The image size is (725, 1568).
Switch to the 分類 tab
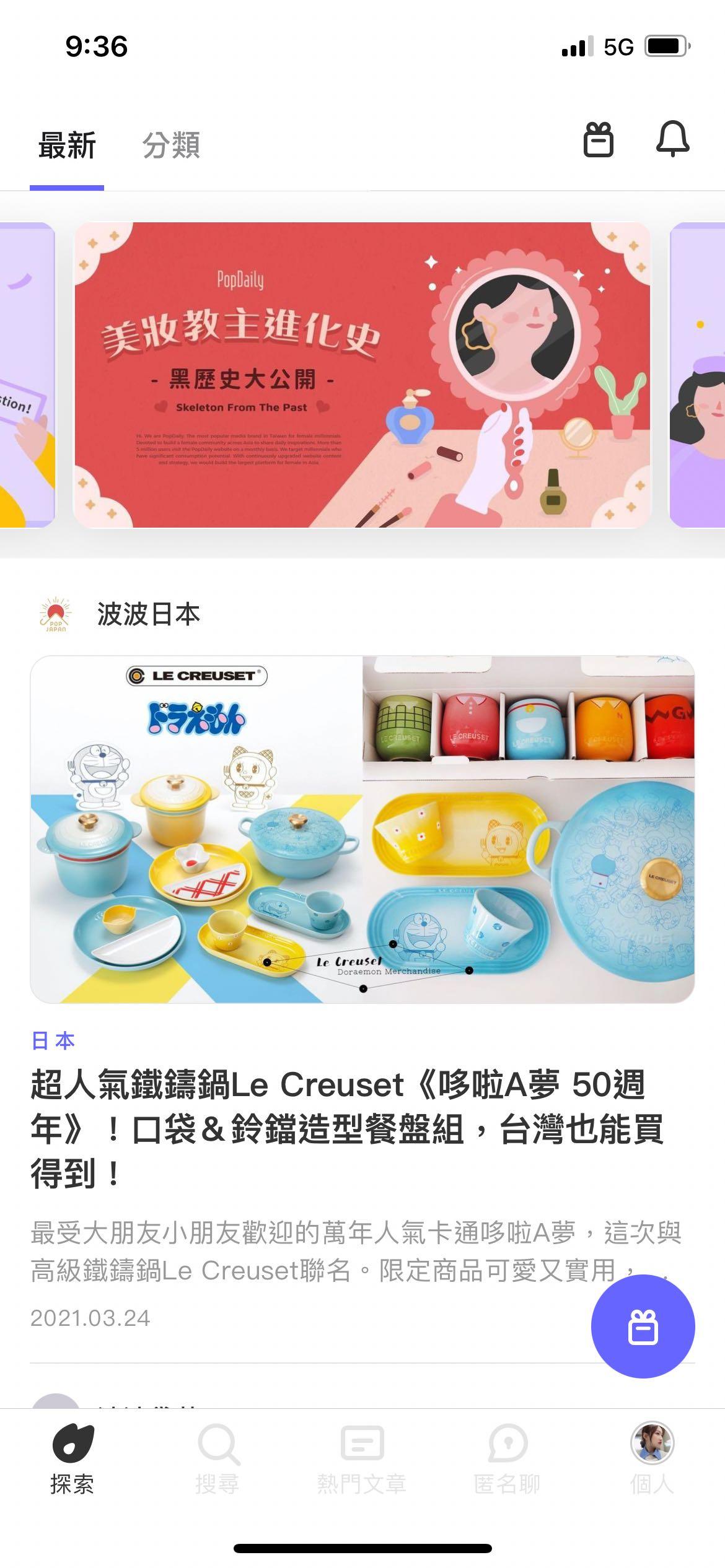[x=171, y=146]
